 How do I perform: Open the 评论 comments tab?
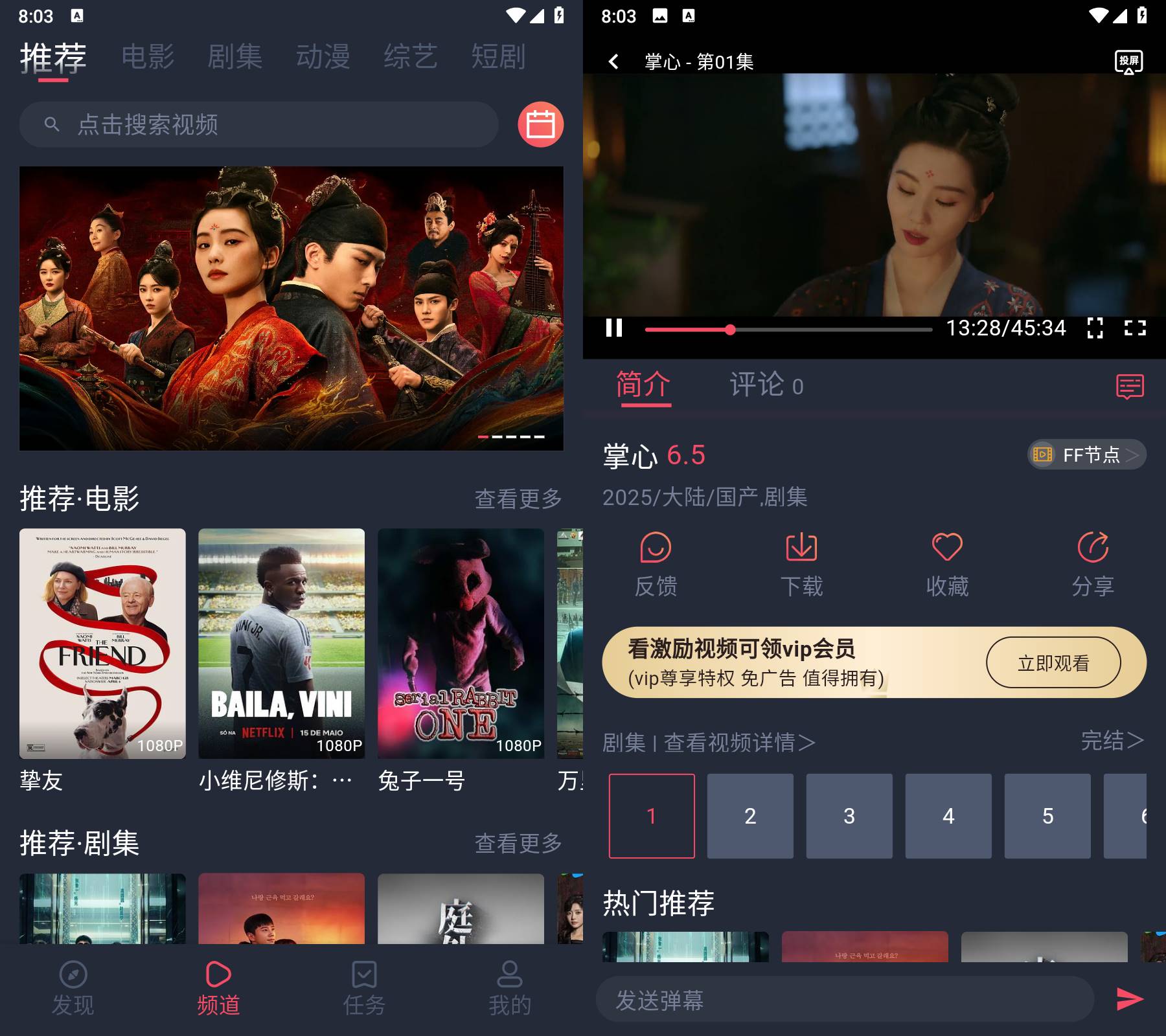766,385
